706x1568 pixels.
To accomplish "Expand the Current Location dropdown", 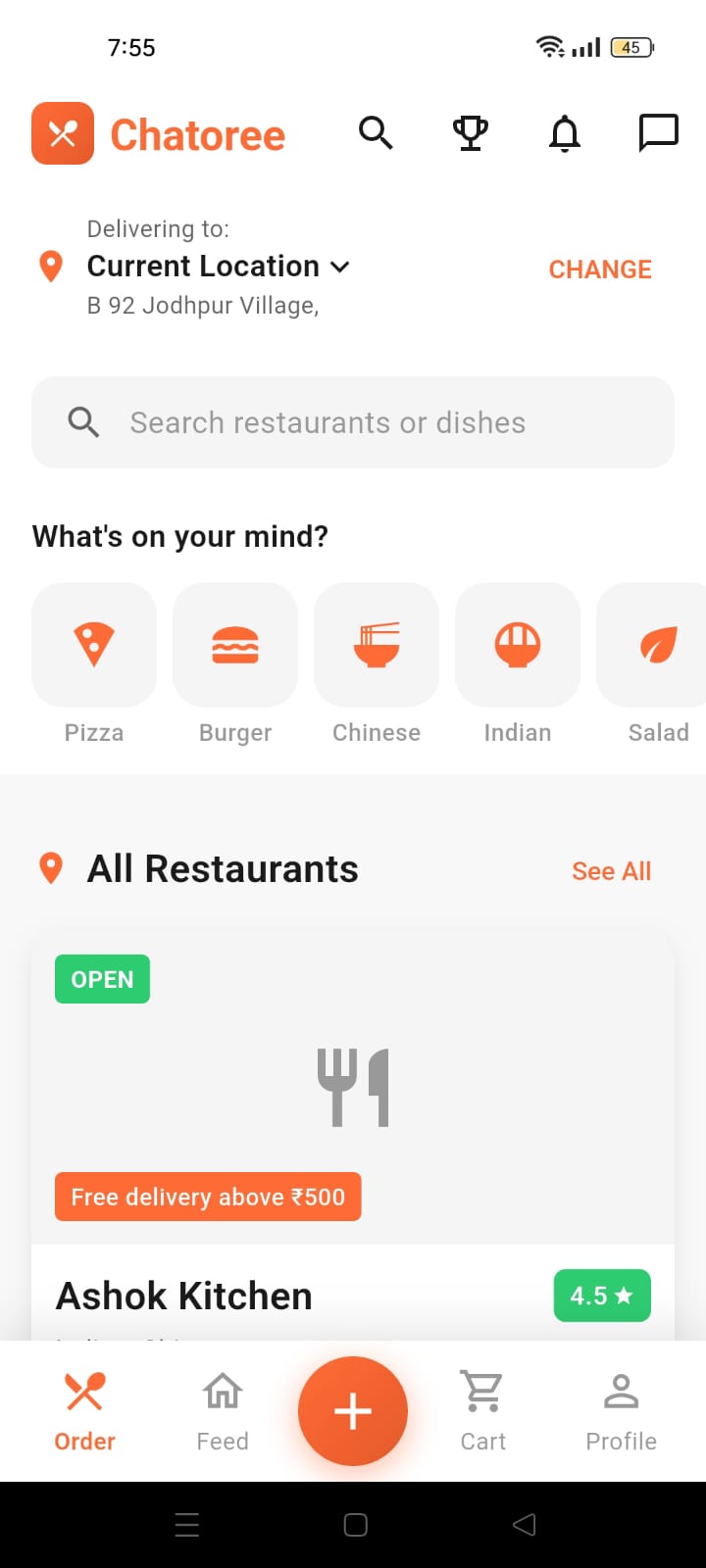I will click(339, 266).
